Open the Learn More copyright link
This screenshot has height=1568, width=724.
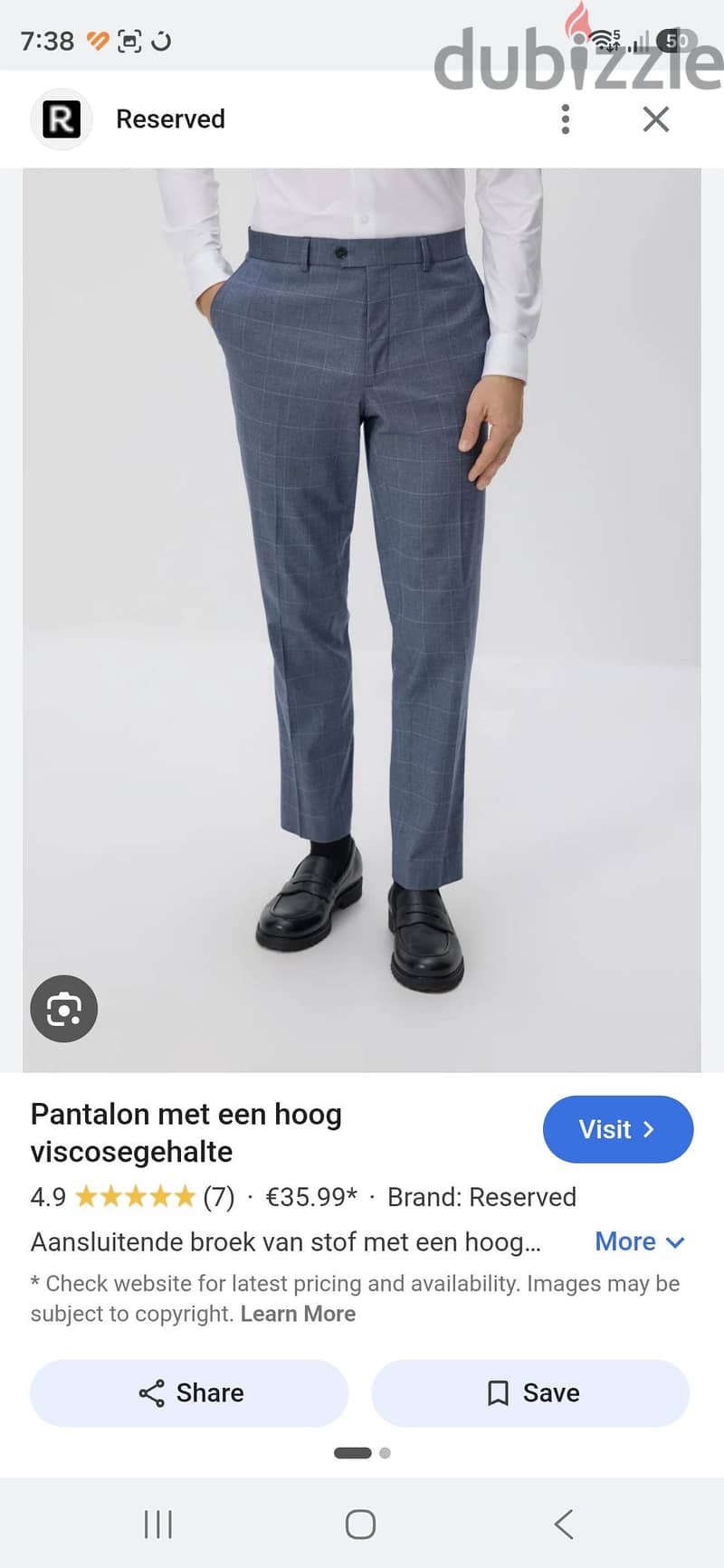pos(298,1314)
